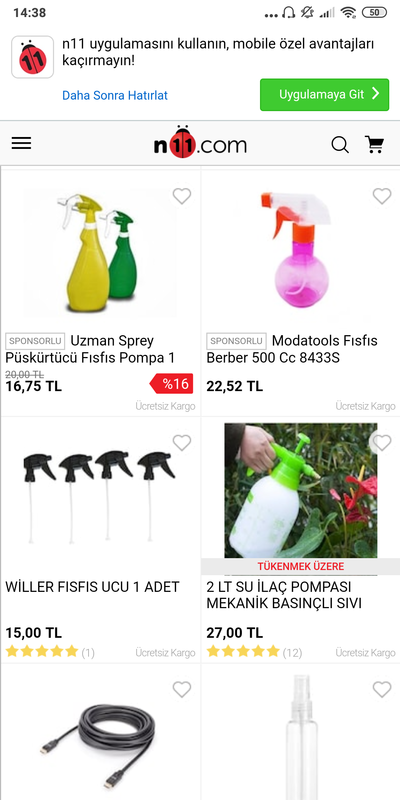
Task: Open the search icon
Action: click(x=340, y=145)
